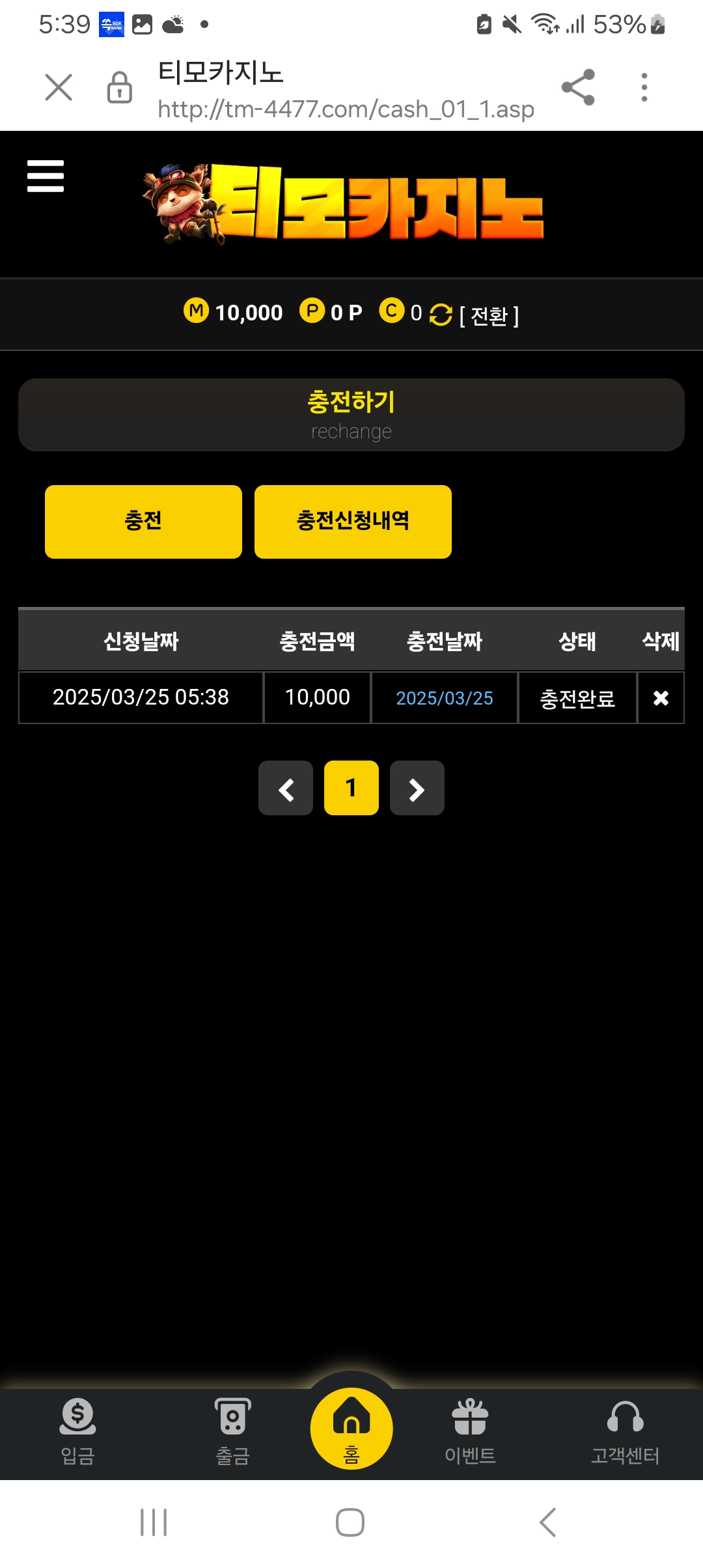Screen dimensions: 703x1568
Task: Delete the 2025/03/25 05:38 charge record
Action: 661,698
